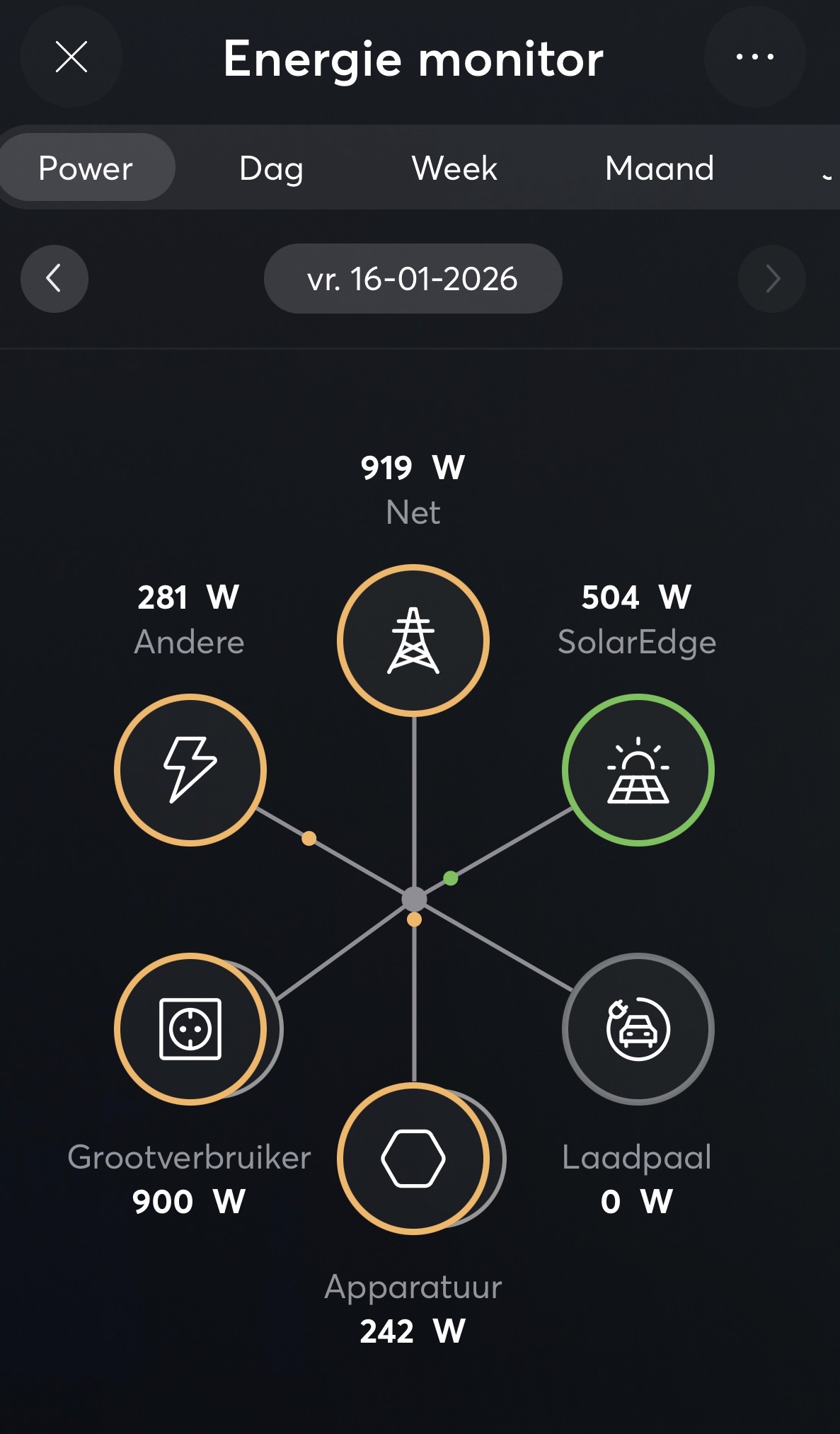Switch to the Maand tab

[659, 168]
